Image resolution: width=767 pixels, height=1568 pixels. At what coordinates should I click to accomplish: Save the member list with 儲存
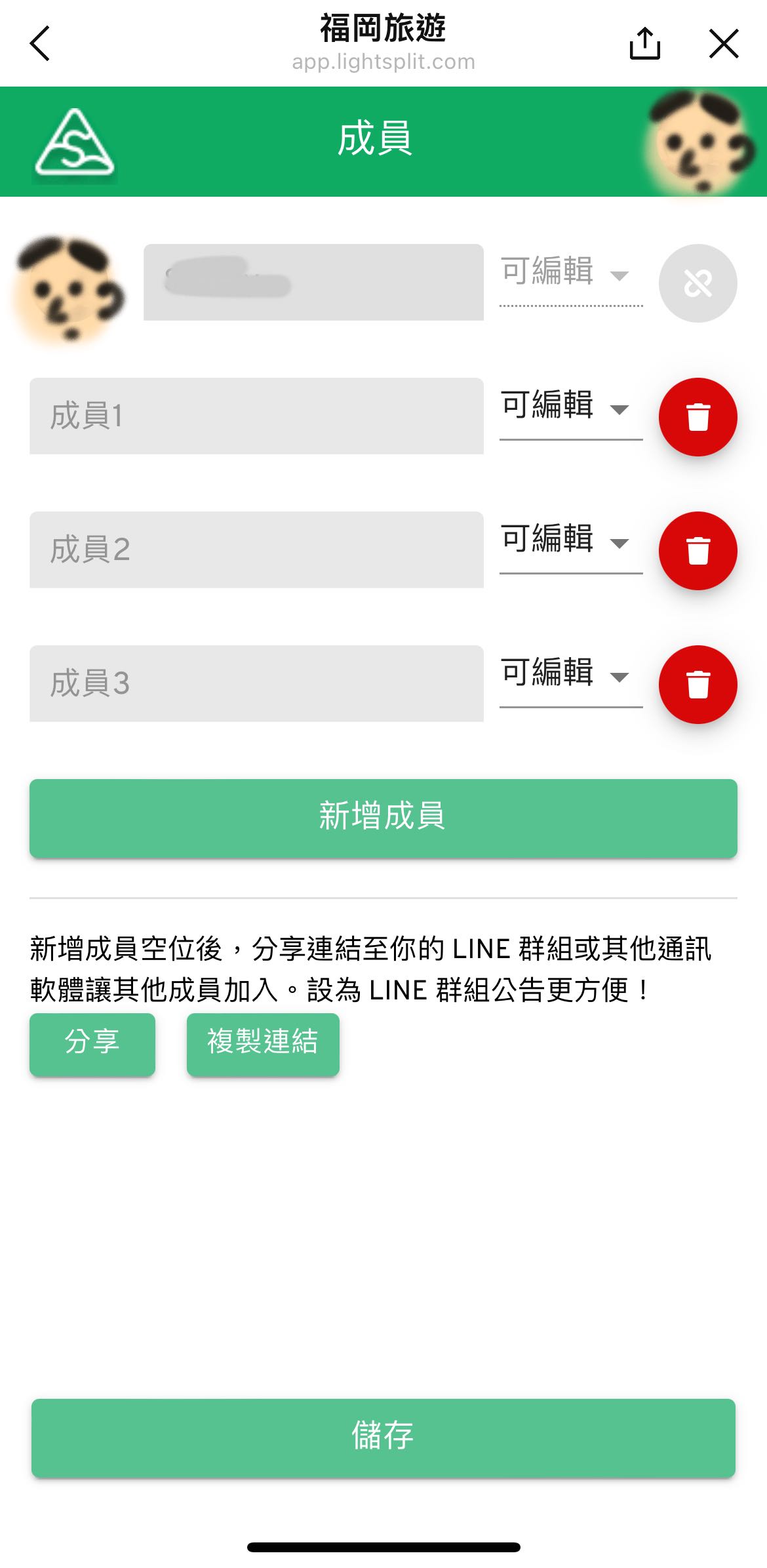pos(383,1437)
